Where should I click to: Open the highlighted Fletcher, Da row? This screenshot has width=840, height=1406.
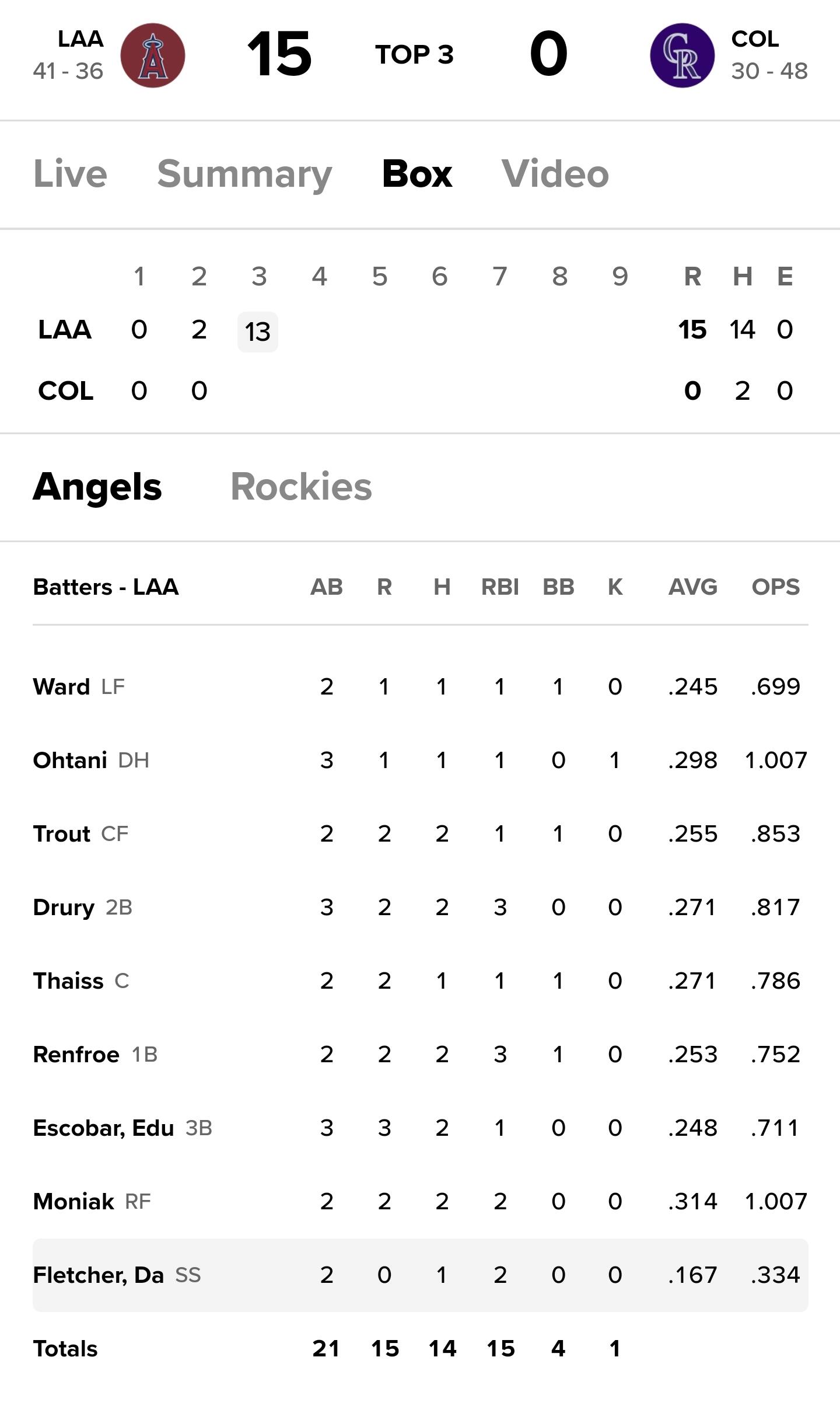click(x=420, y=1275)
